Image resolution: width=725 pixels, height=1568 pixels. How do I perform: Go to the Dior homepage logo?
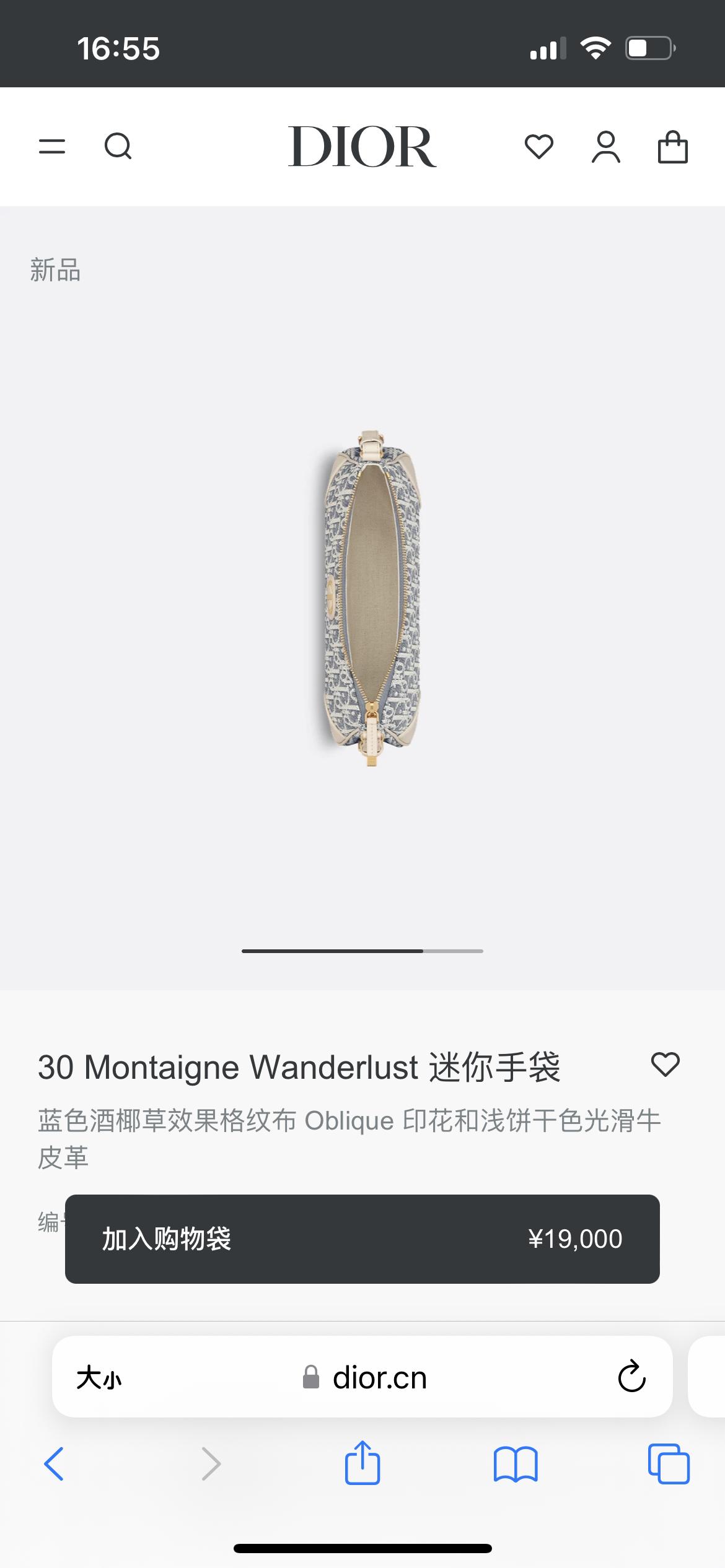point(362,147)
